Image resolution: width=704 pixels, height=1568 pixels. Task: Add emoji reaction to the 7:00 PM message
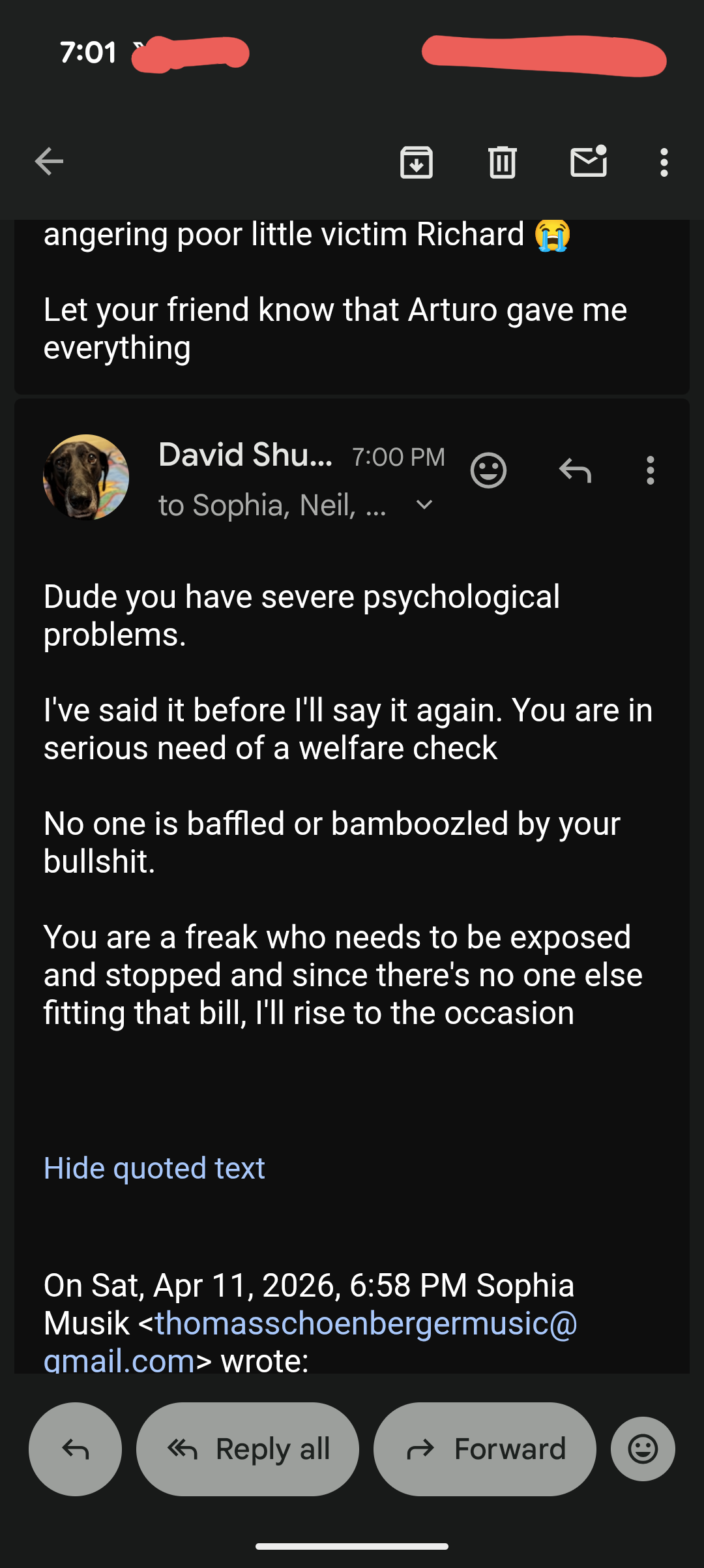tap(488, 470)
